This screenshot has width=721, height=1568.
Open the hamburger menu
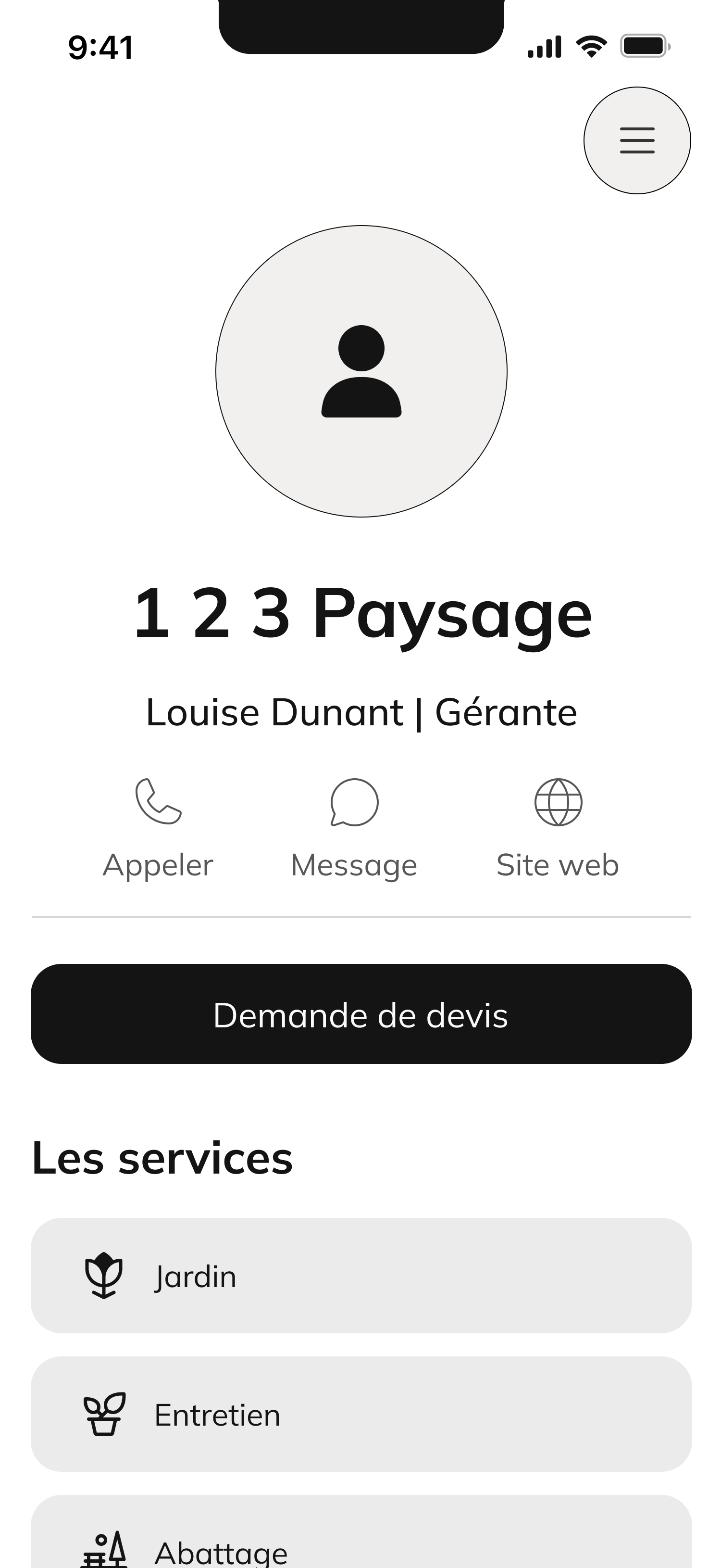click(x=636, y=140)
